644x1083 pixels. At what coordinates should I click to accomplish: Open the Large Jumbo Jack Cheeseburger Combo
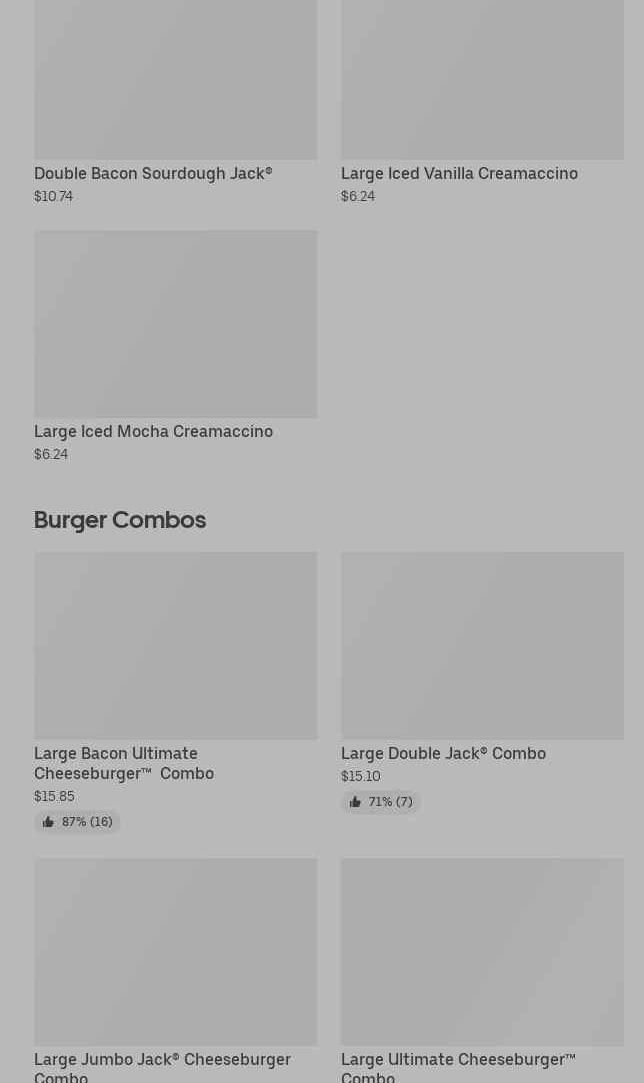[175, 952]
